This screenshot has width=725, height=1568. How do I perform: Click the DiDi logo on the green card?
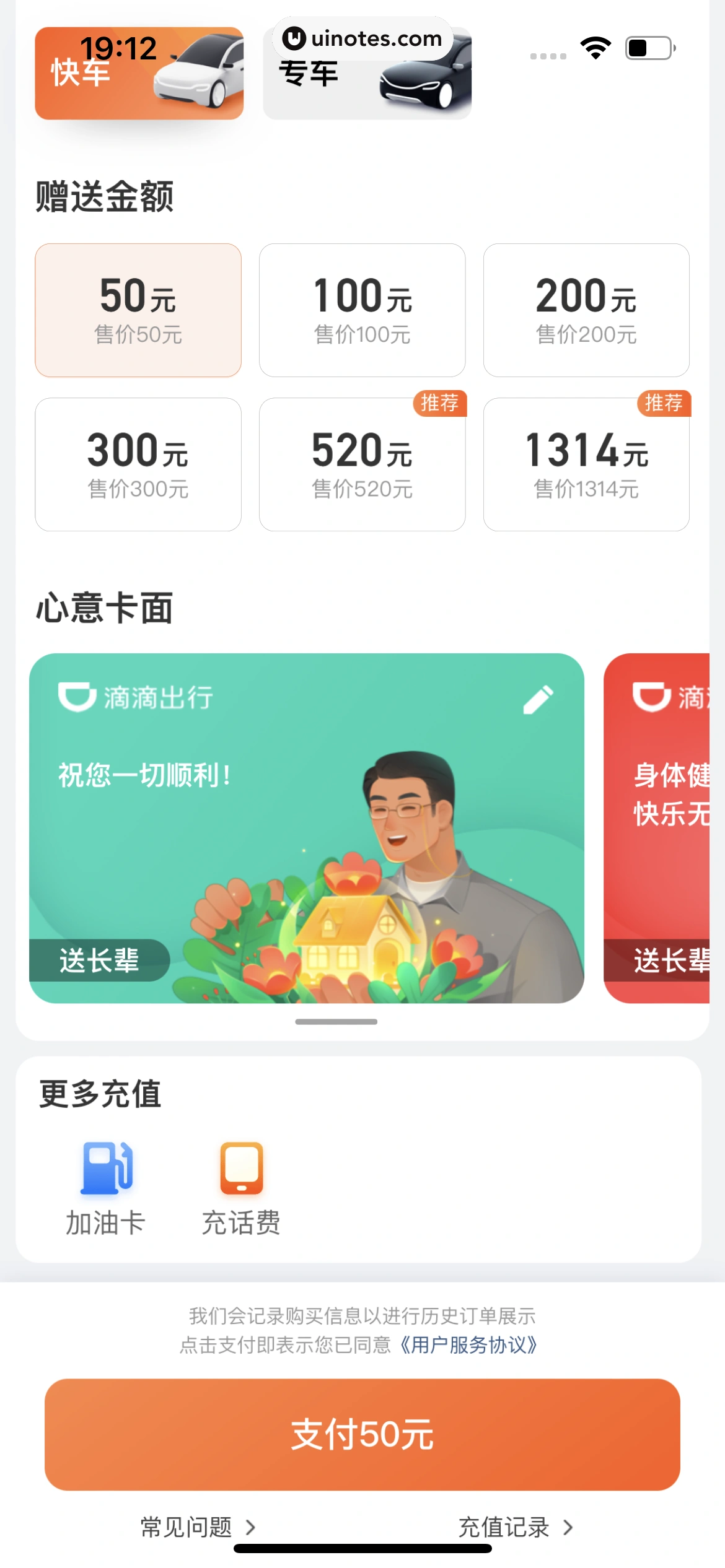point(78,699)
